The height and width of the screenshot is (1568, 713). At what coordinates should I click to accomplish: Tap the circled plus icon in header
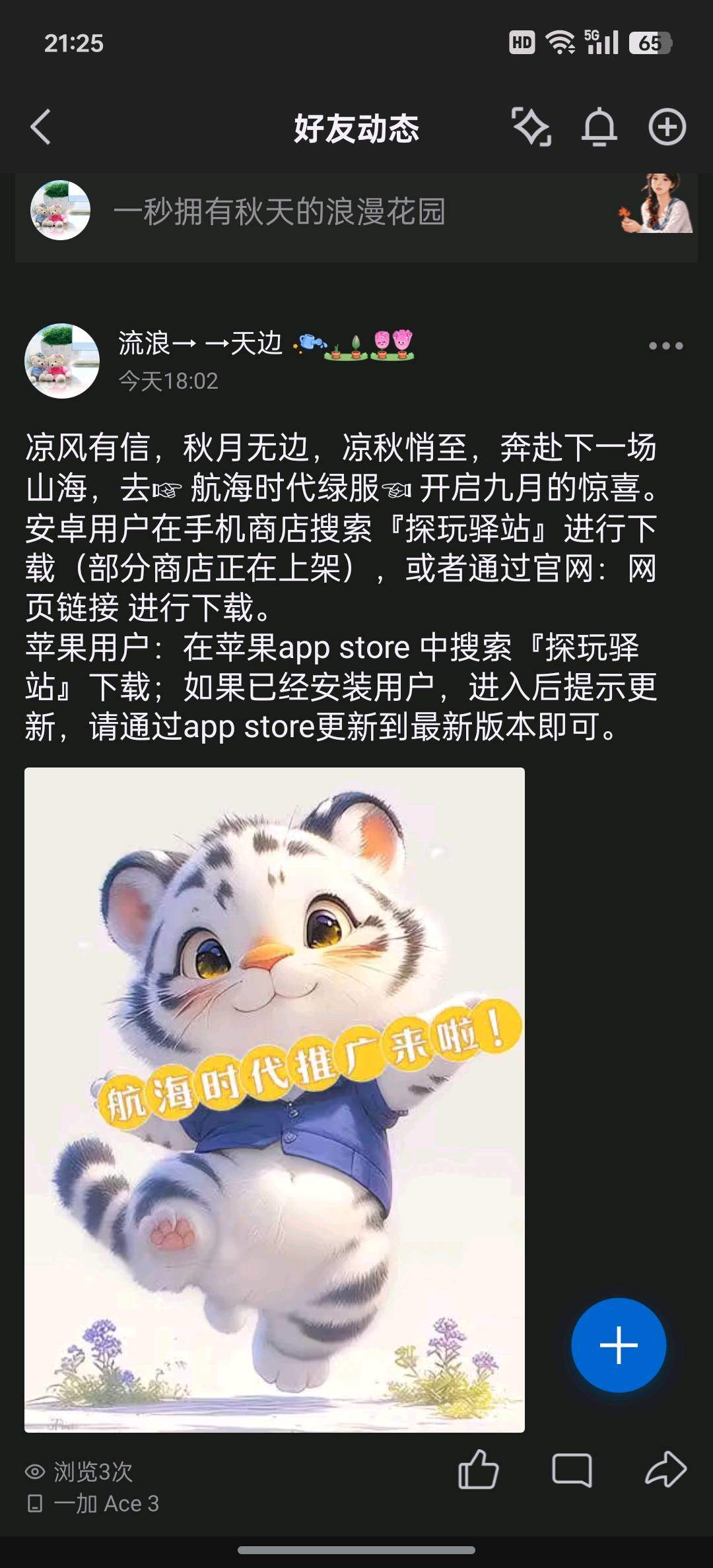[667, 127]
